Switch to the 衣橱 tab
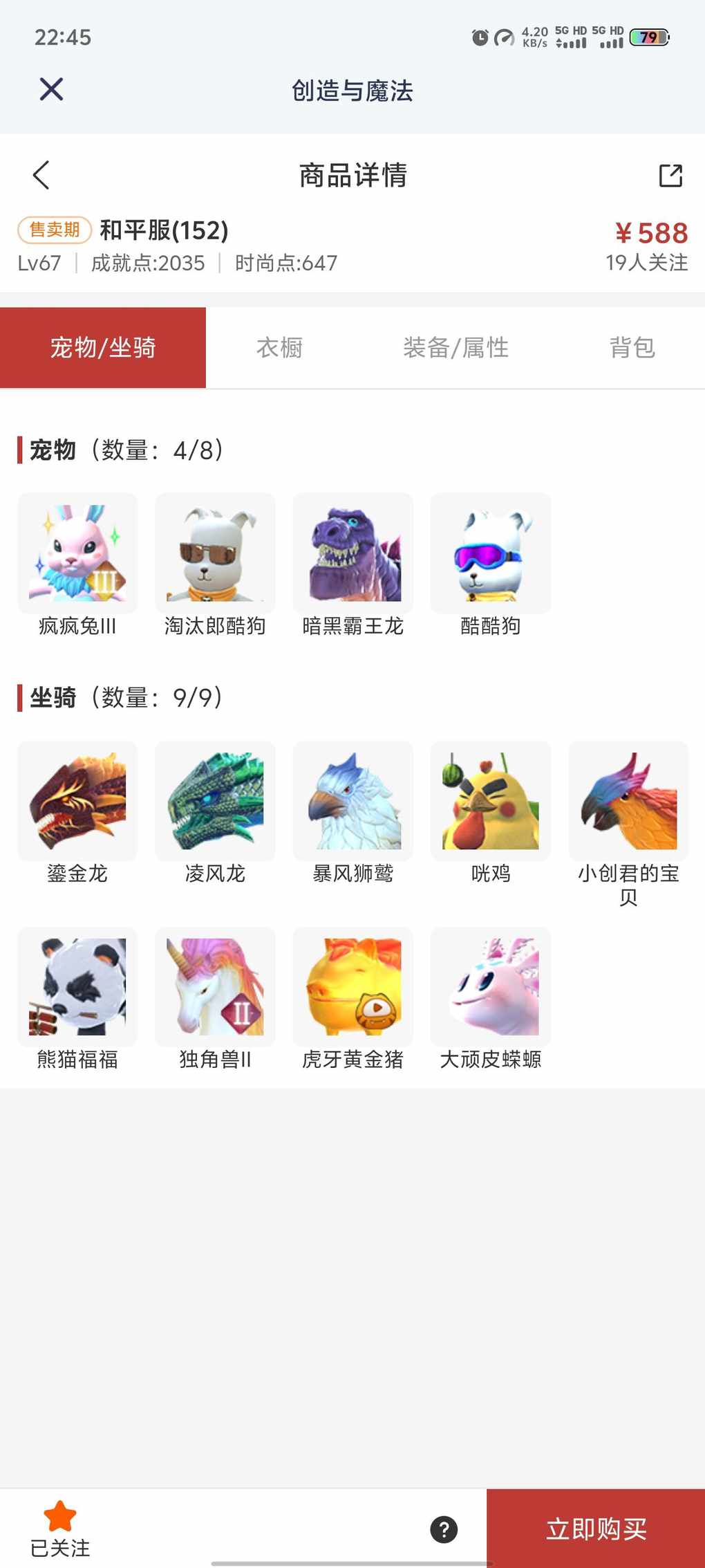The height and width of the screenshot is (1568, 705). tap(279, 348)
